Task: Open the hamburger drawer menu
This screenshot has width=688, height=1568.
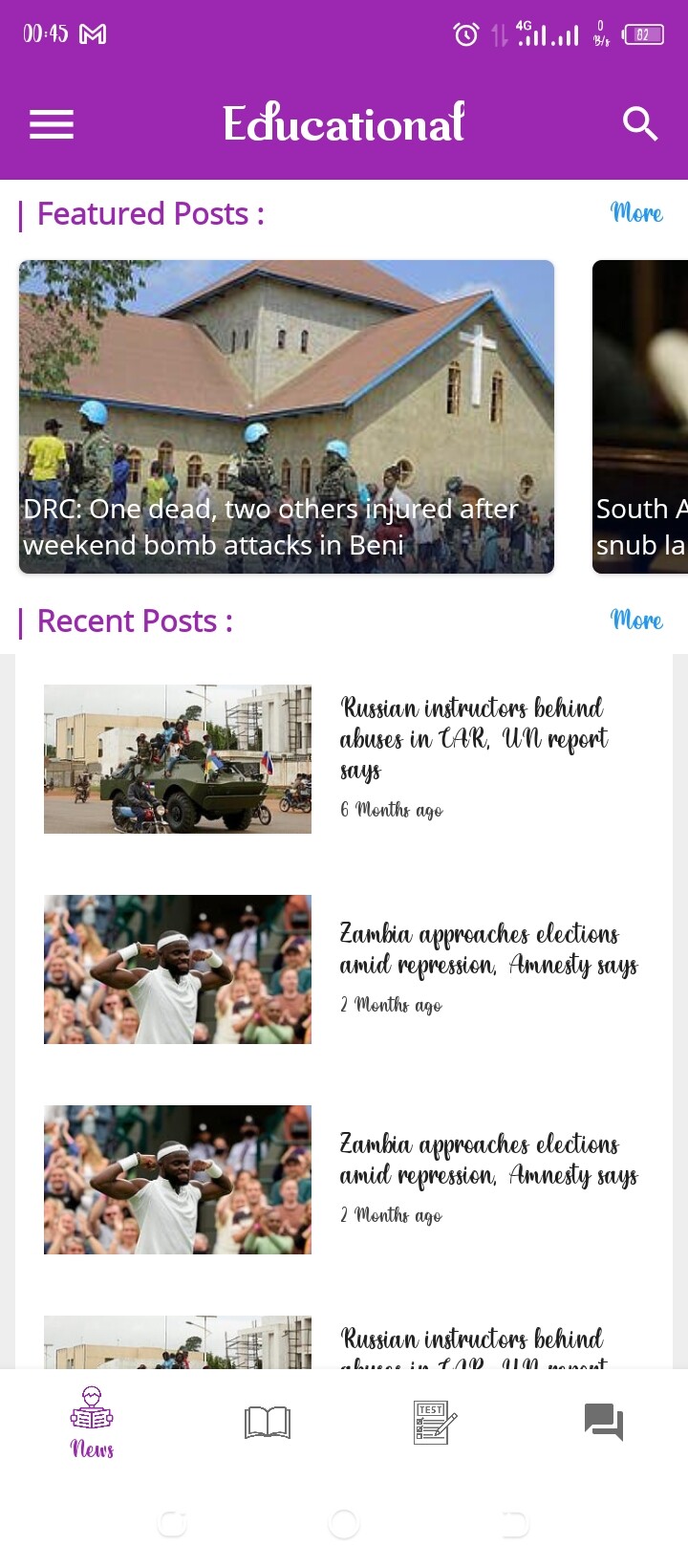Action: (52, 124)
